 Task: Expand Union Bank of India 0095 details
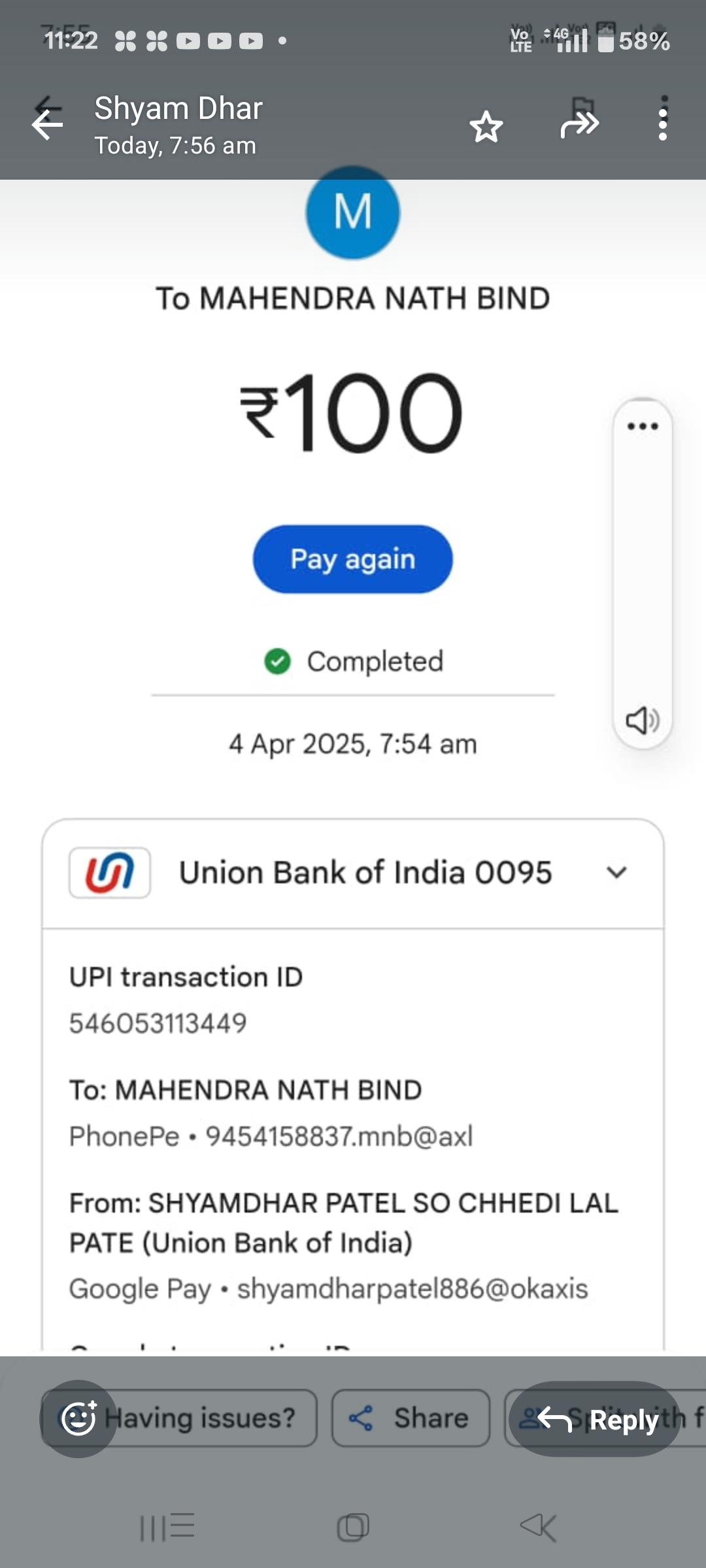click(x=616, y=873)
